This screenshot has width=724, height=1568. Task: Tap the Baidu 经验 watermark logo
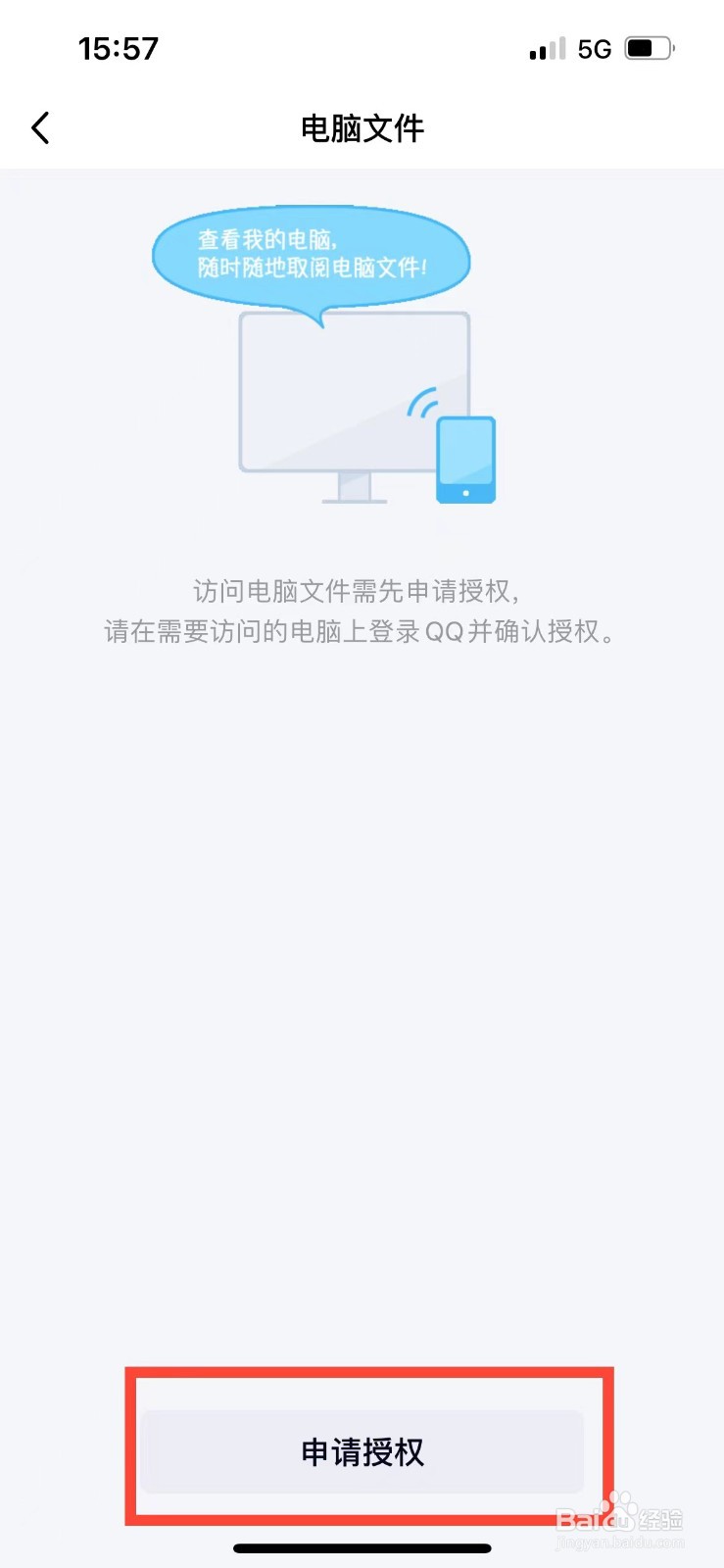click(619, 1517)
